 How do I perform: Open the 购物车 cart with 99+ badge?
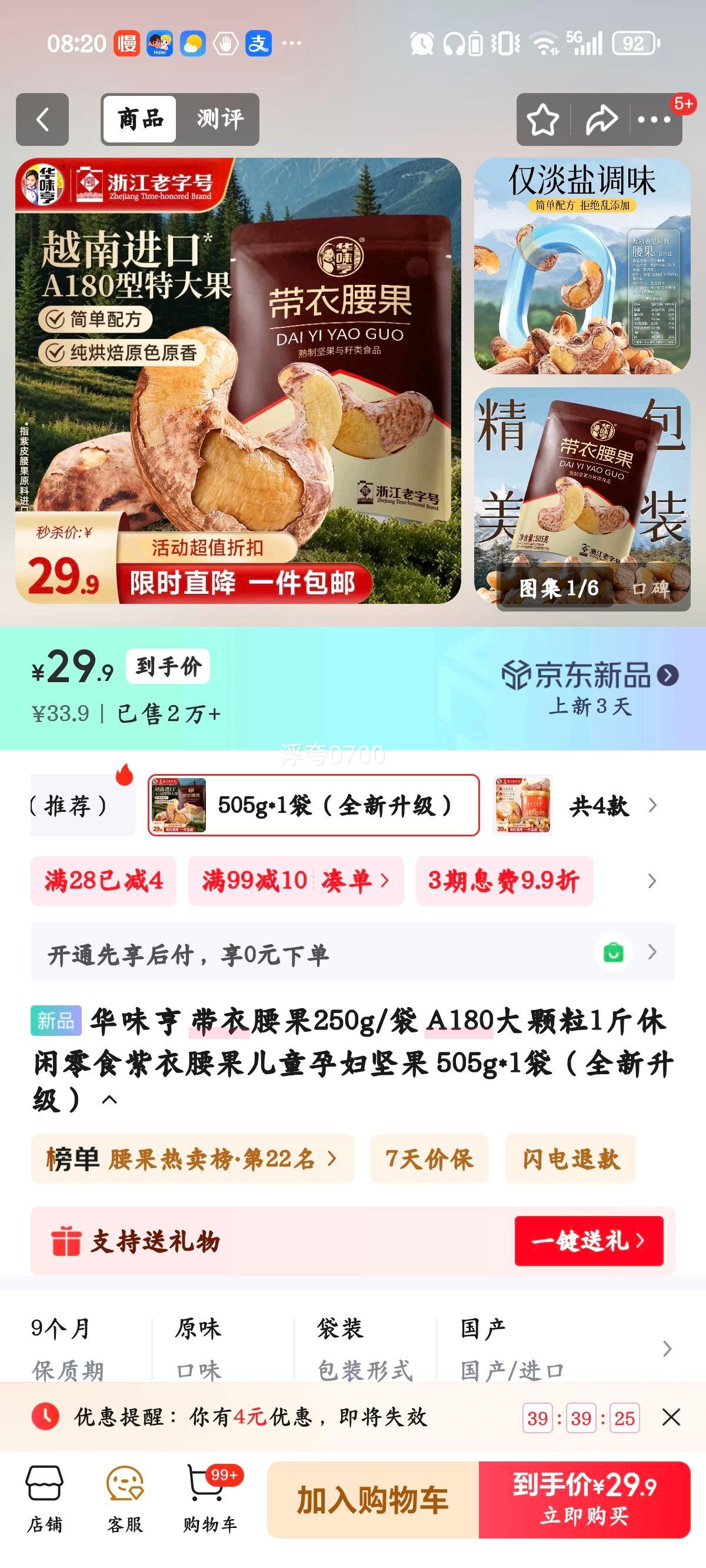207,1497
